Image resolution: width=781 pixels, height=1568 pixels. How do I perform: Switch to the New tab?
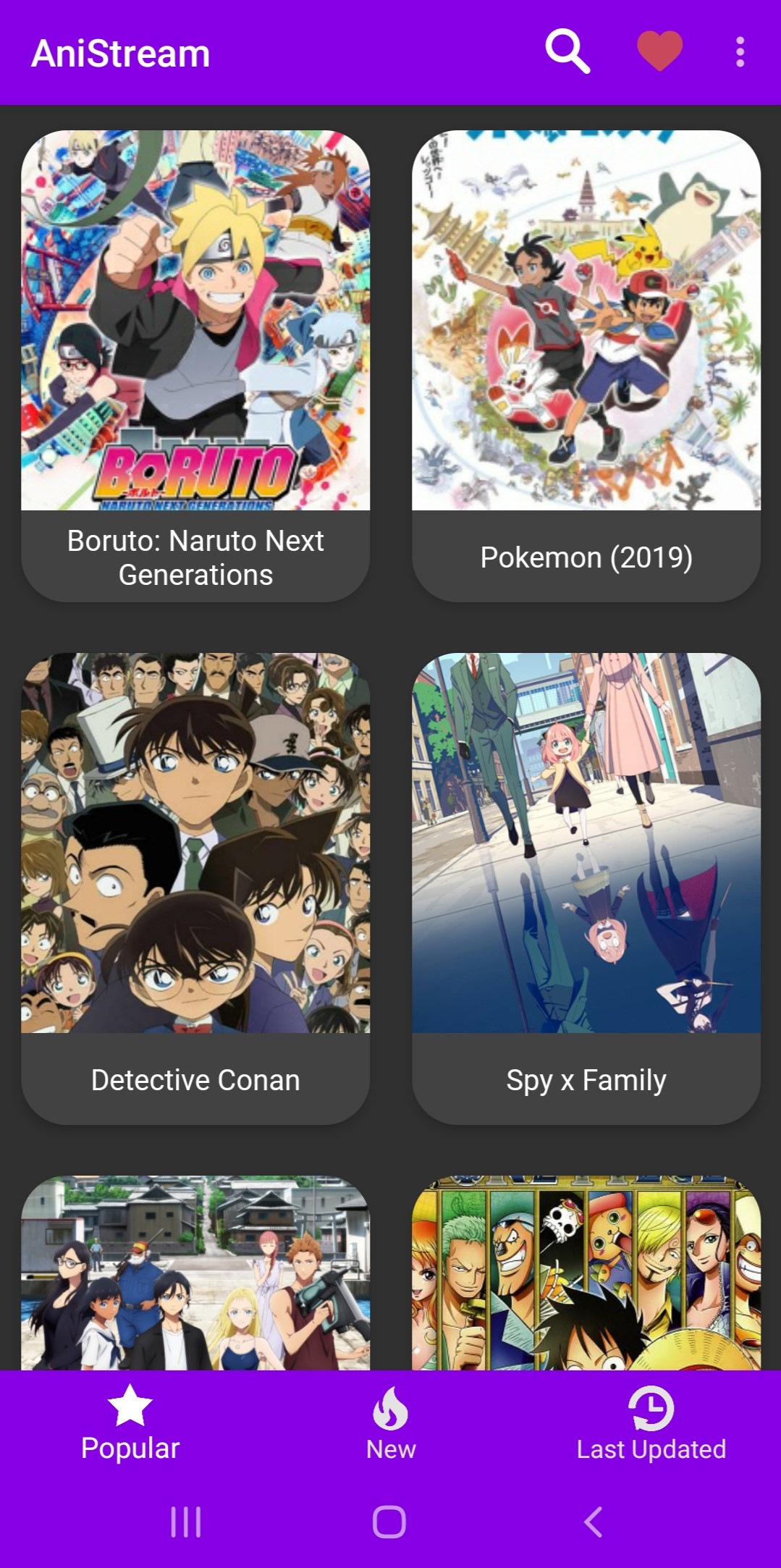(x=391, y=1423)
